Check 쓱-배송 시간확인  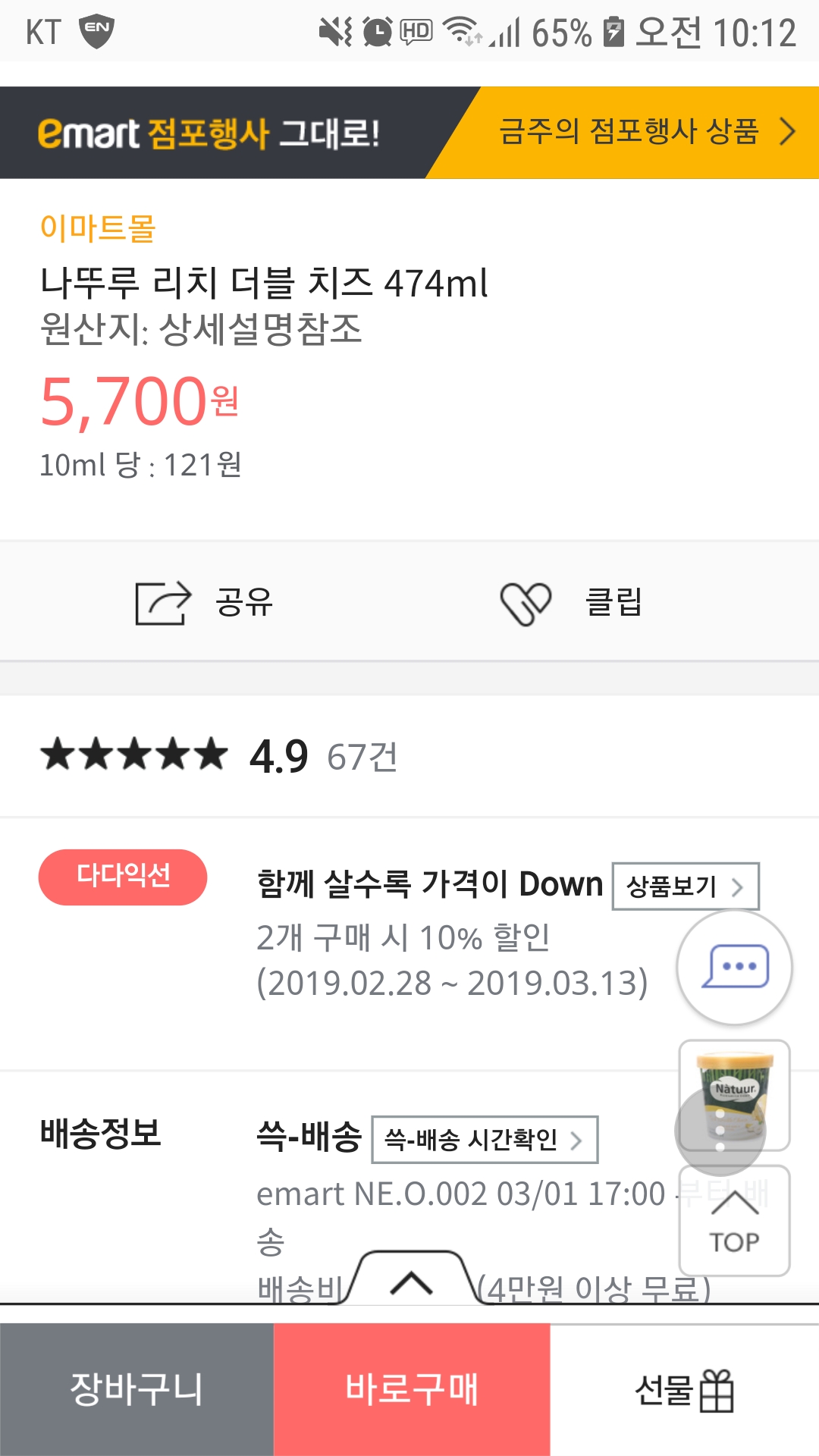pyautogui.click(x=484, y=1139)
